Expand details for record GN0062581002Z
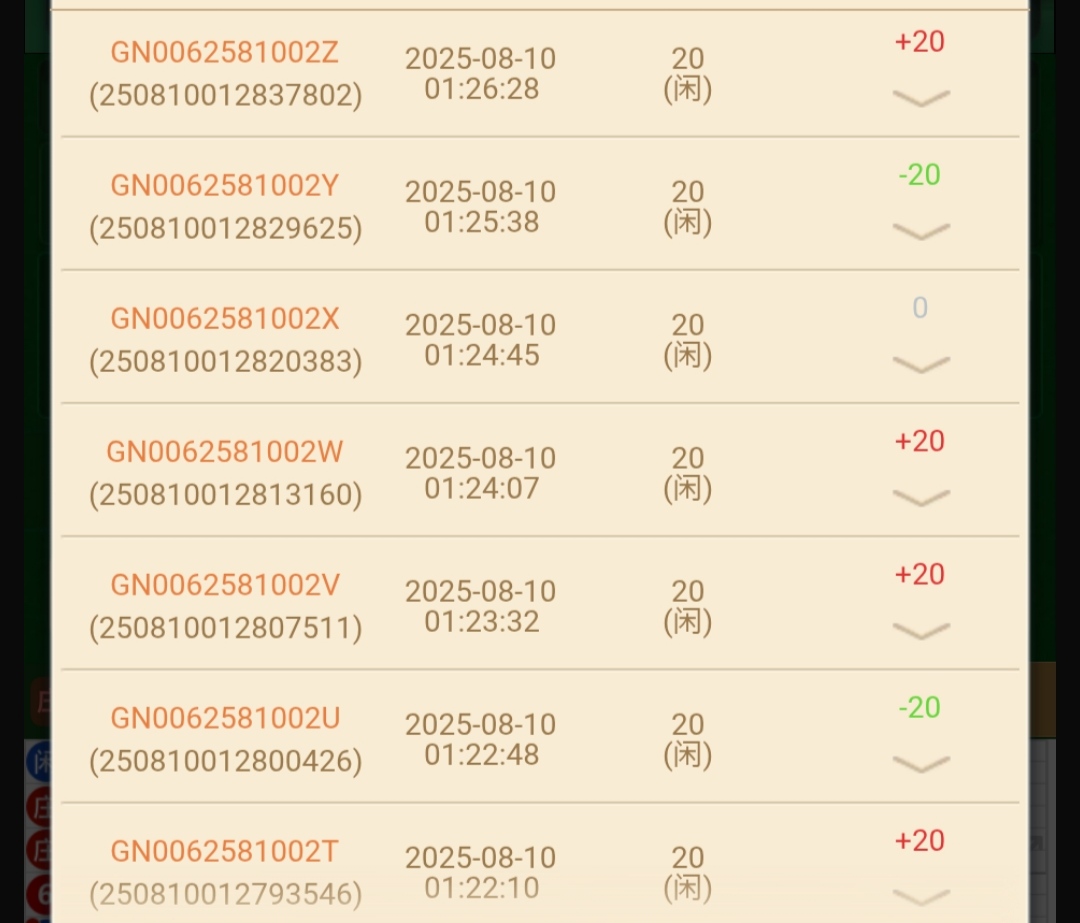The image size is (1080, 923). [920, 98]
